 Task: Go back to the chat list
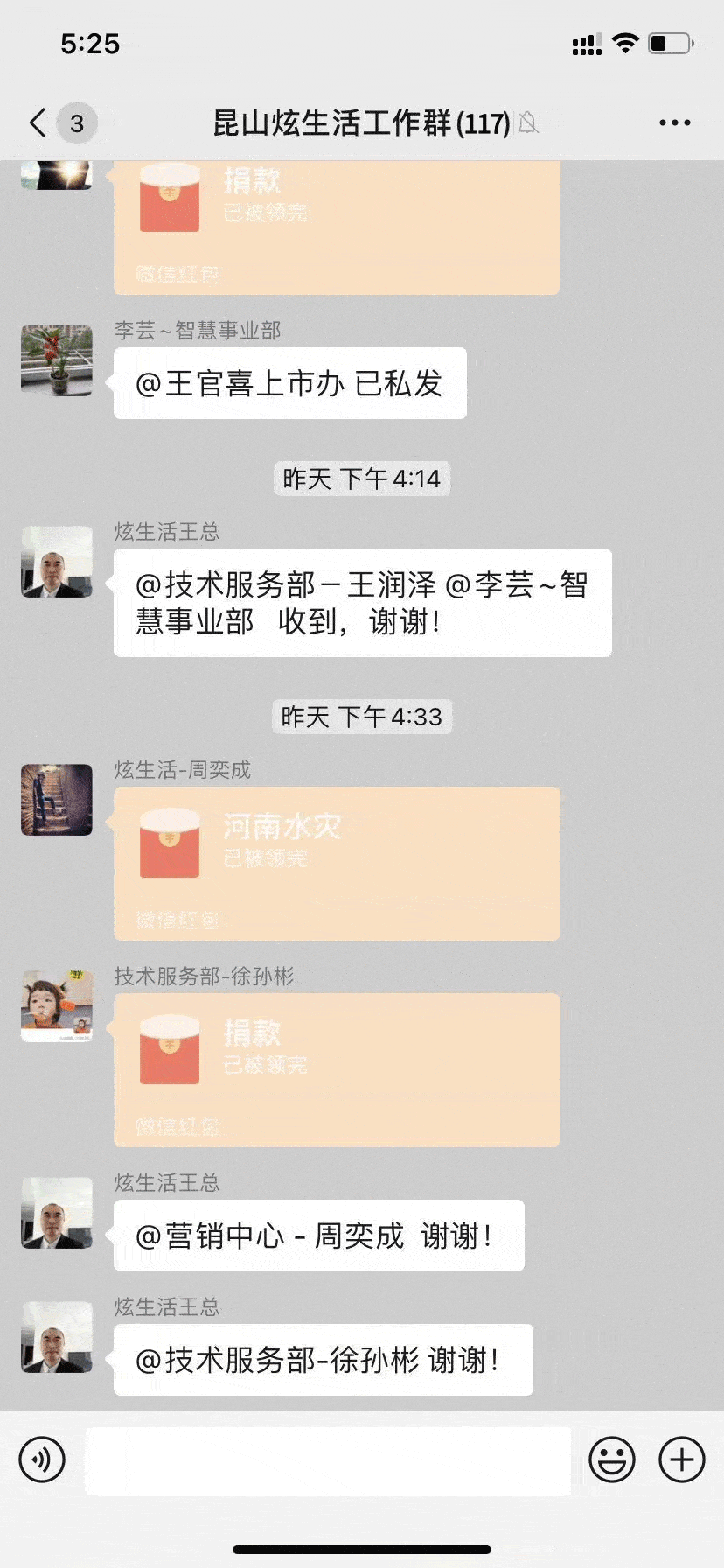pyautogui.click(x=38, y=122)
